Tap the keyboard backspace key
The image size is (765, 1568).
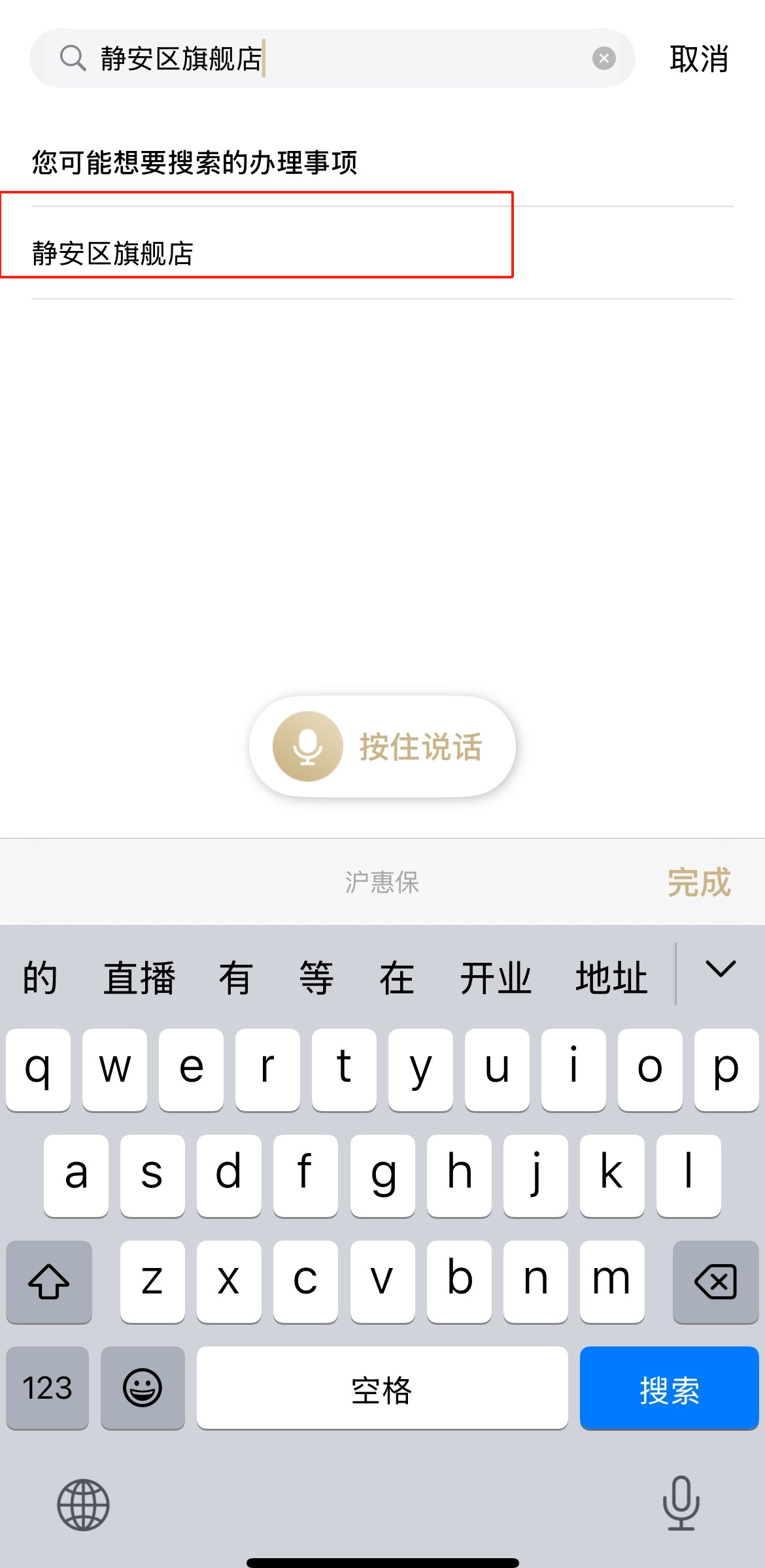click(715, 1281)
